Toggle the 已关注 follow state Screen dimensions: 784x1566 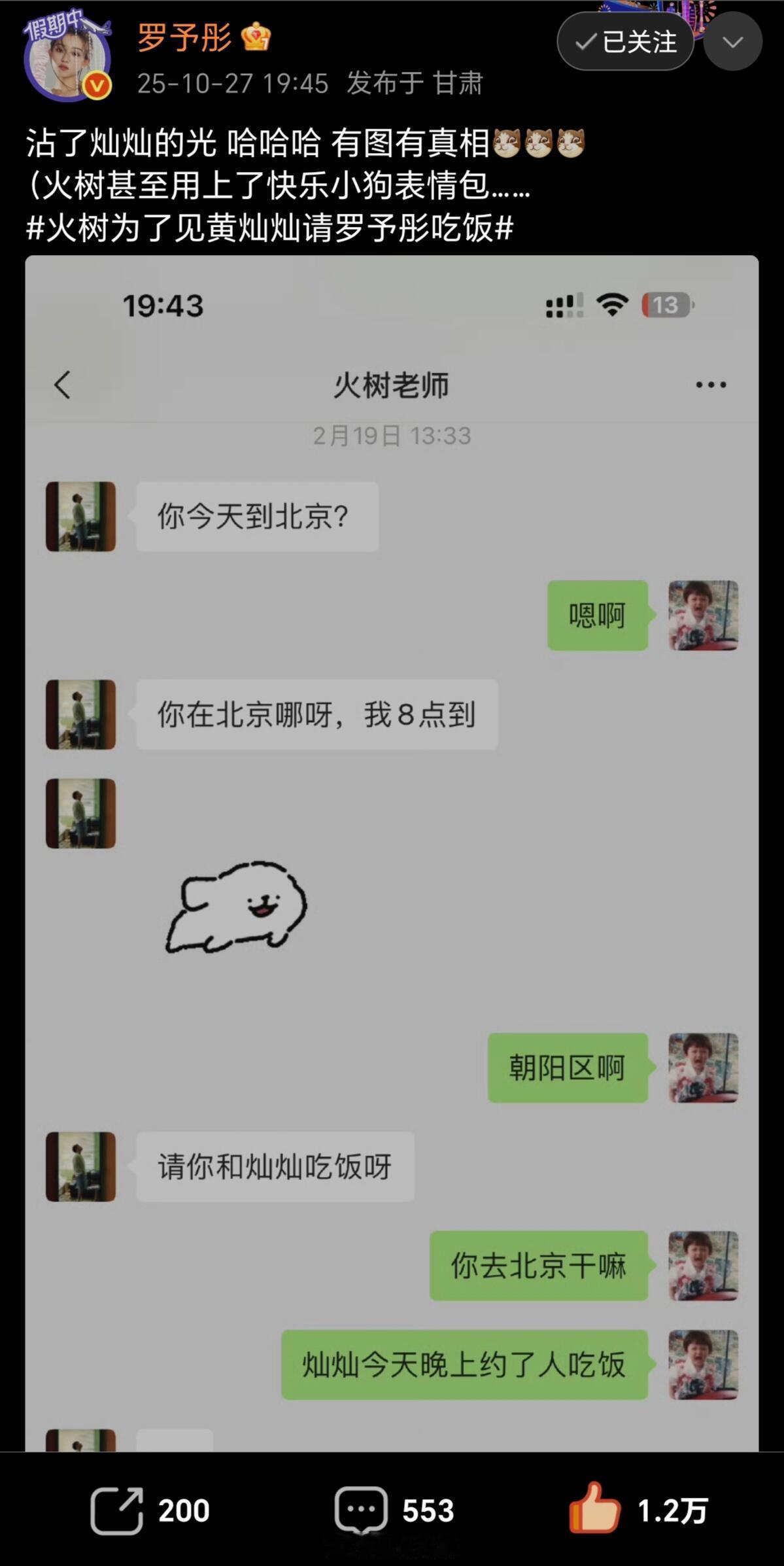coord(625,41)
